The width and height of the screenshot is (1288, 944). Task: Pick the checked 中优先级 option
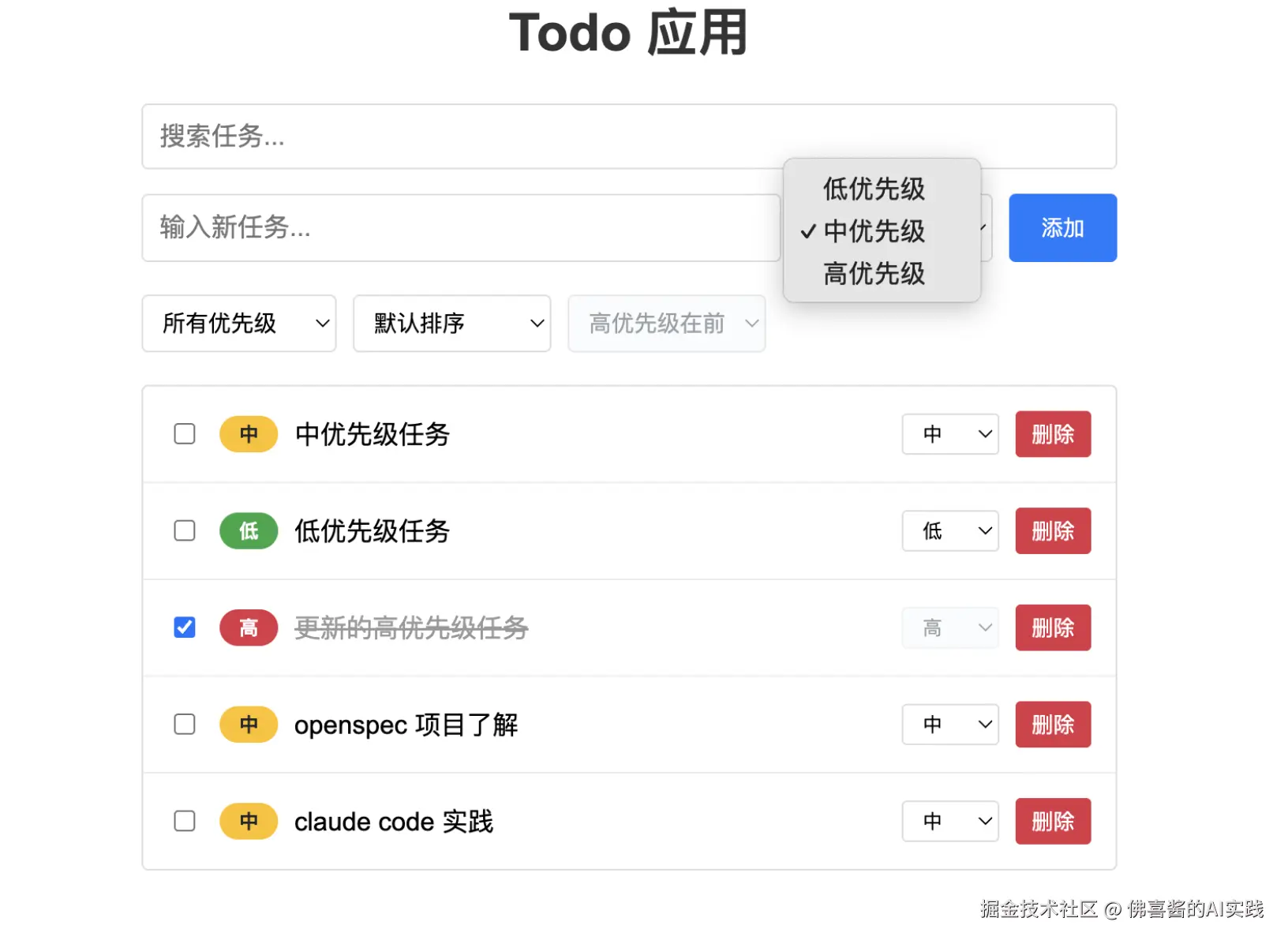[874, 231]
